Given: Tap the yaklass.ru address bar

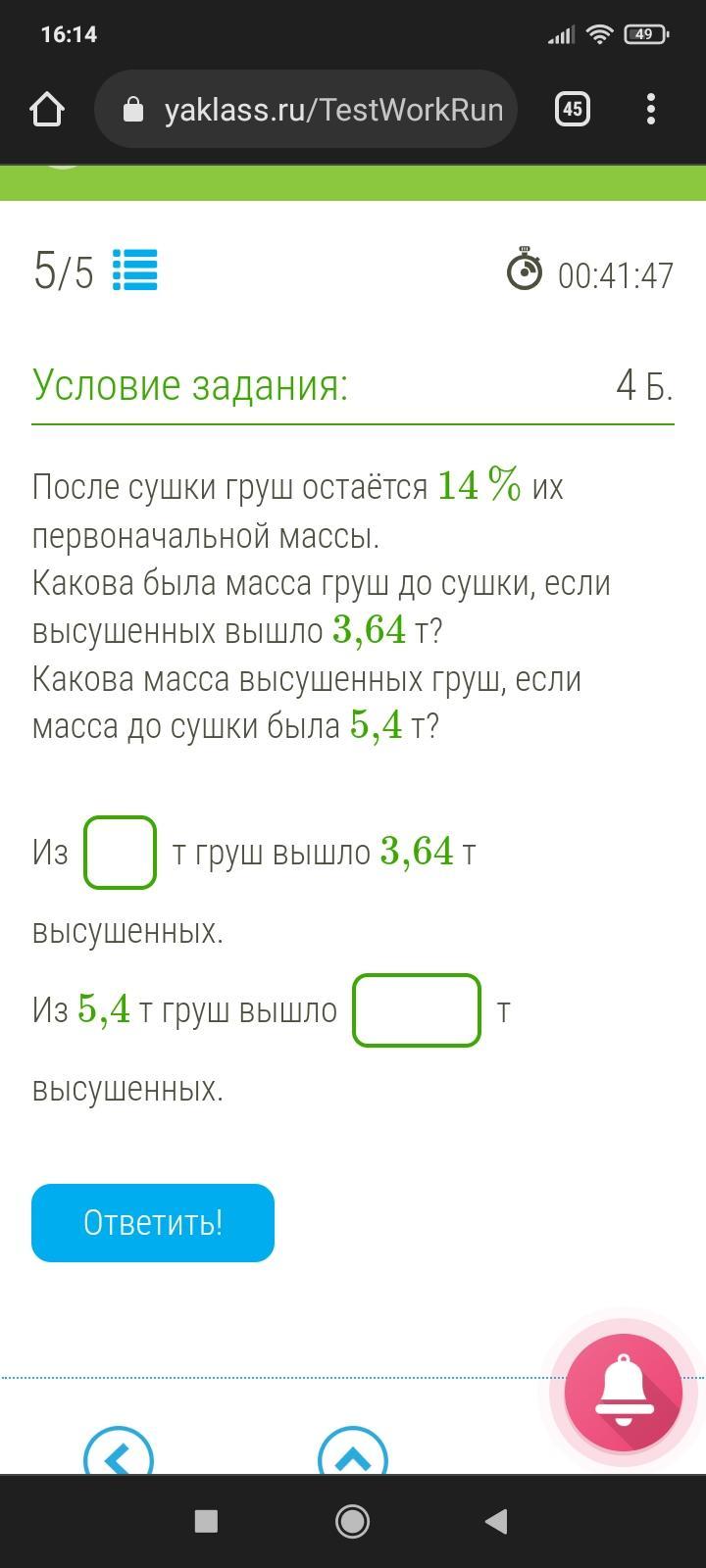Looking at the screenshot, I should (x=306, y=109).
